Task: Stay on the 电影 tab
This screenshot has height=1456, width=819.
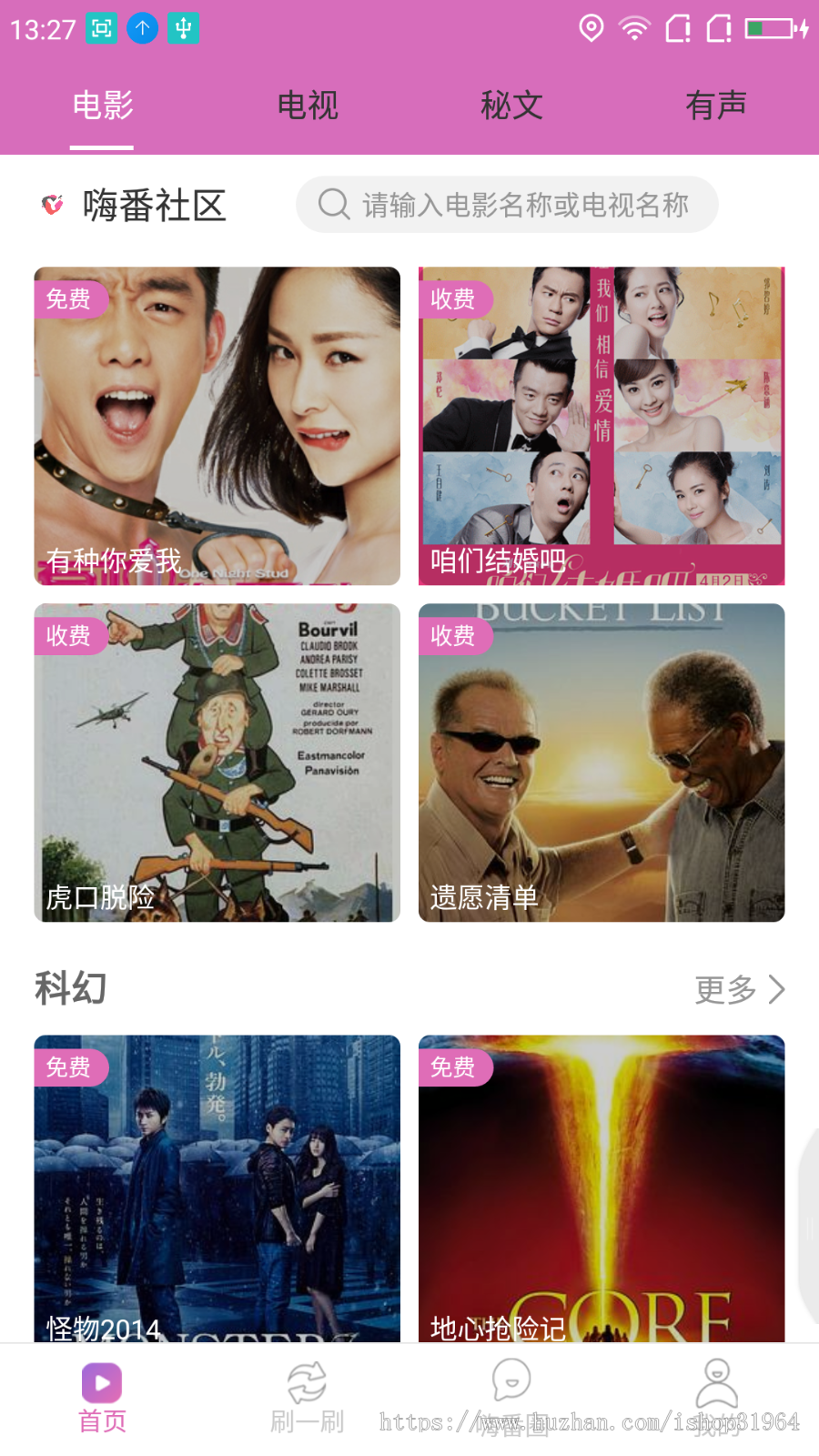Action: 102,106
